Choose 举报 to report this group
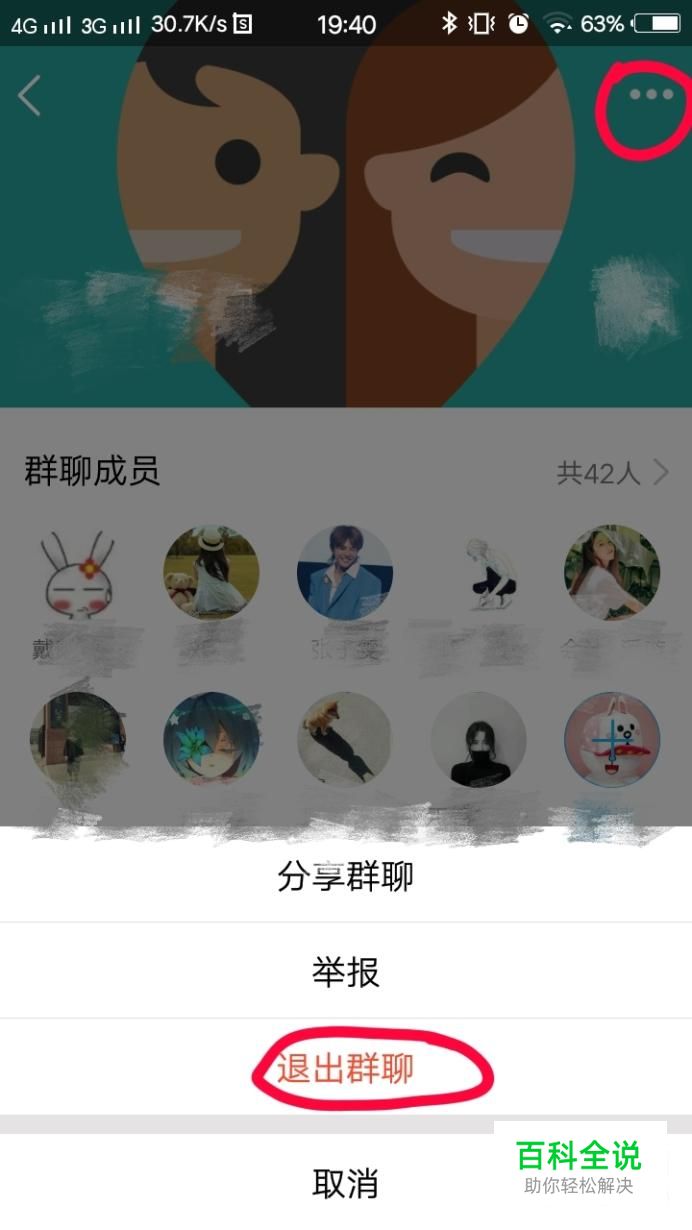Viewport: 692px width, 1230px height. pos(345,971)
